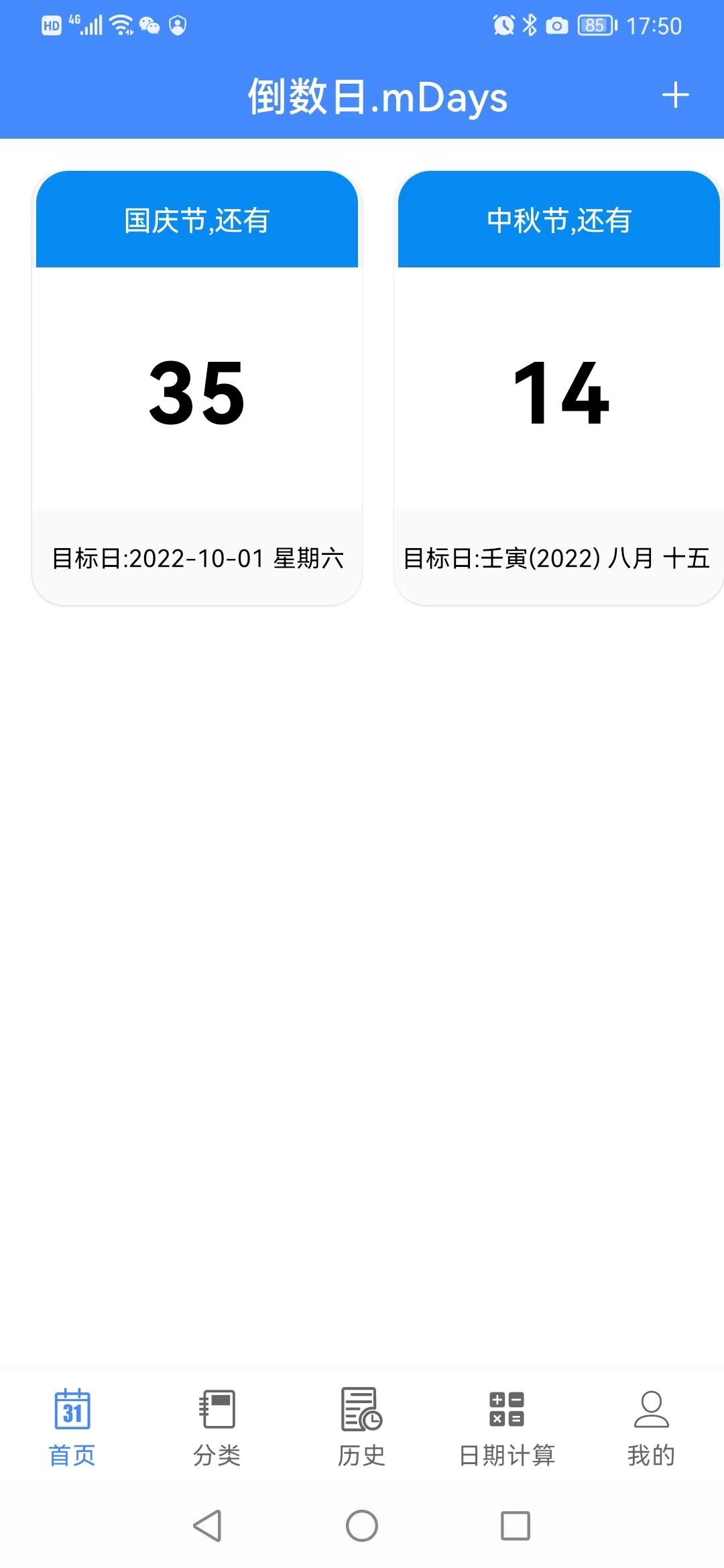Go to the phone home screen
This screenshot has width=724, height=1568.
tap(362, 1526)
